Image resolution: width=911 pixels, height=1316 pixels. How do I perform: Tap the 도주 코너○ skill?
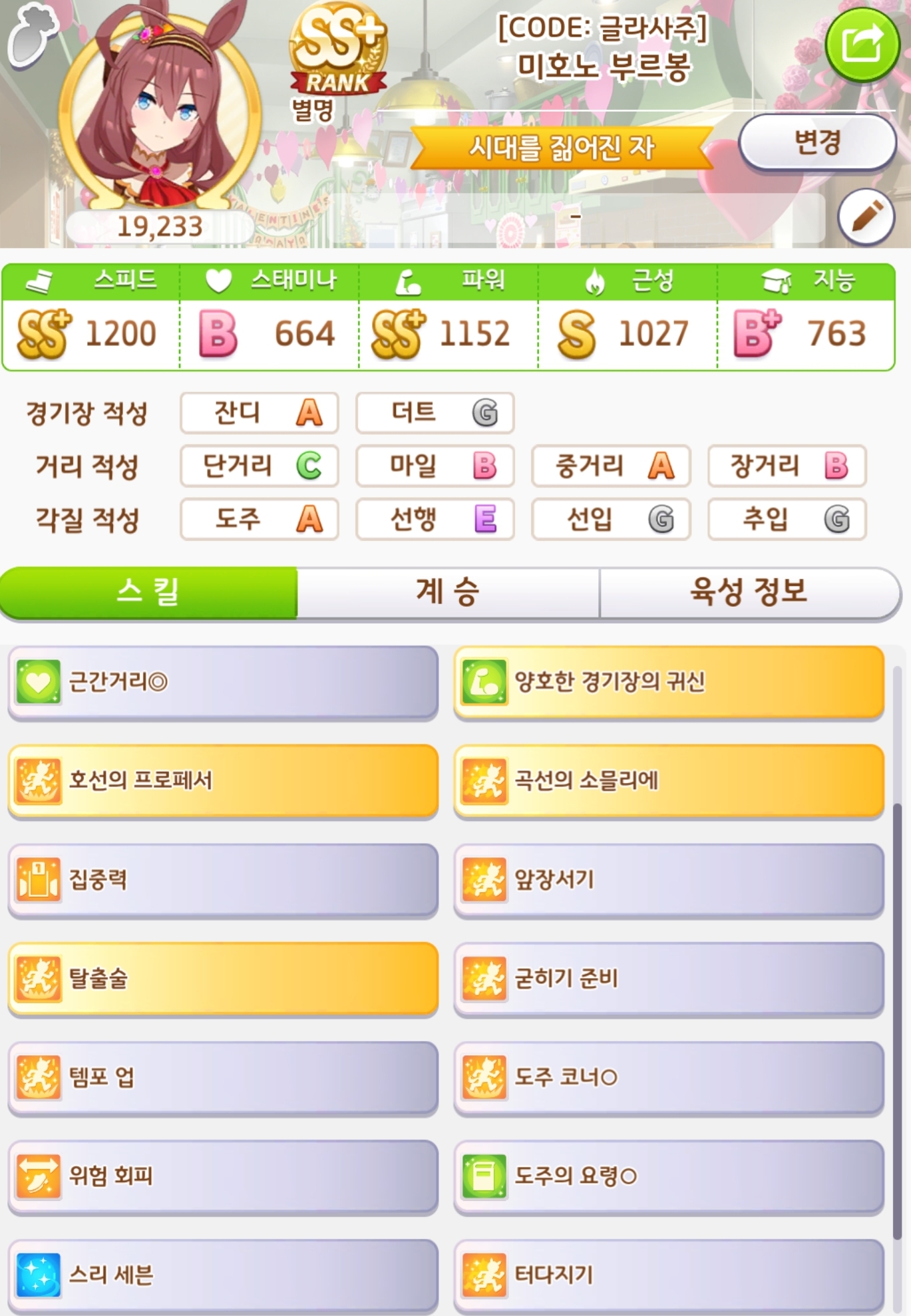tap(669, 1077)
